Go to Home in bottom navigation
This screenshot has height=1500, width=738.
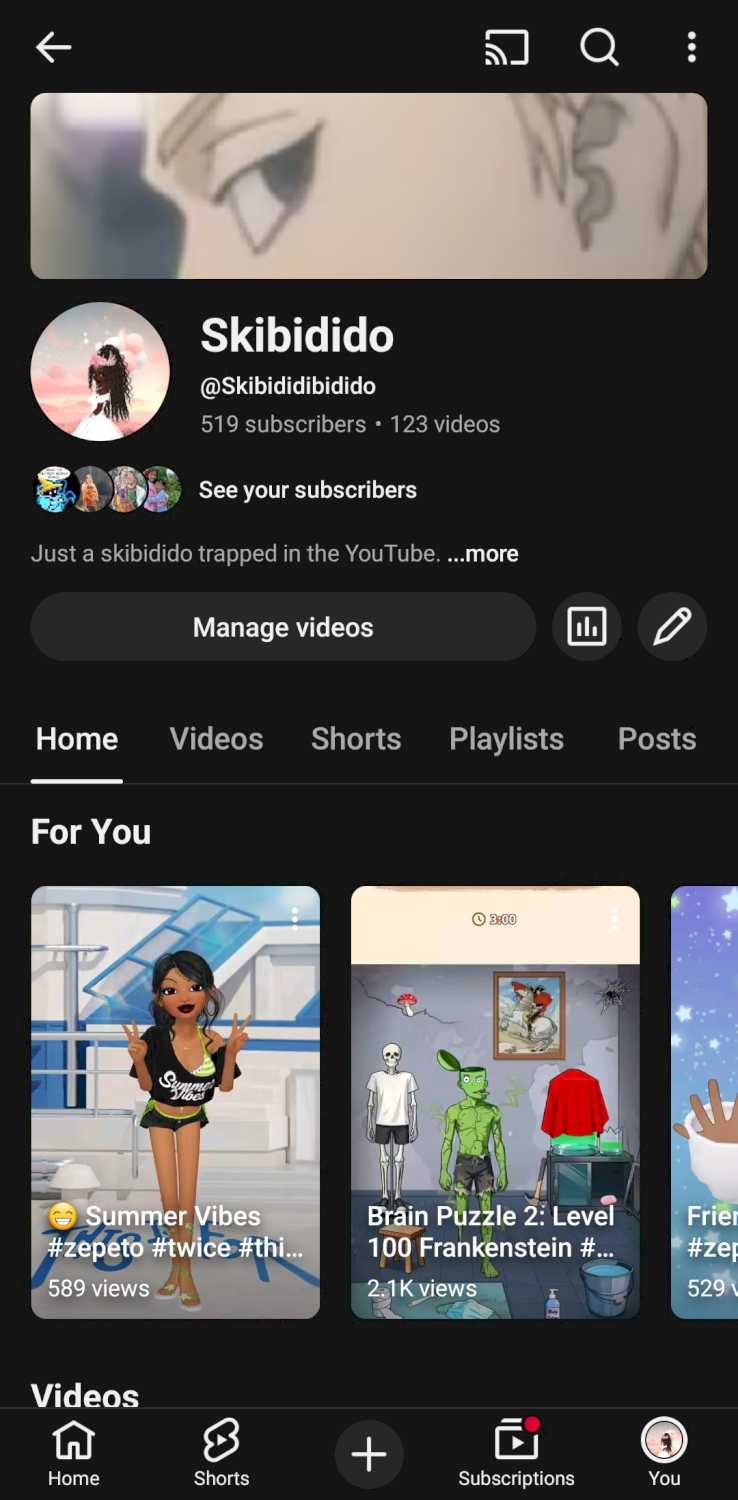click(74, 1453)
